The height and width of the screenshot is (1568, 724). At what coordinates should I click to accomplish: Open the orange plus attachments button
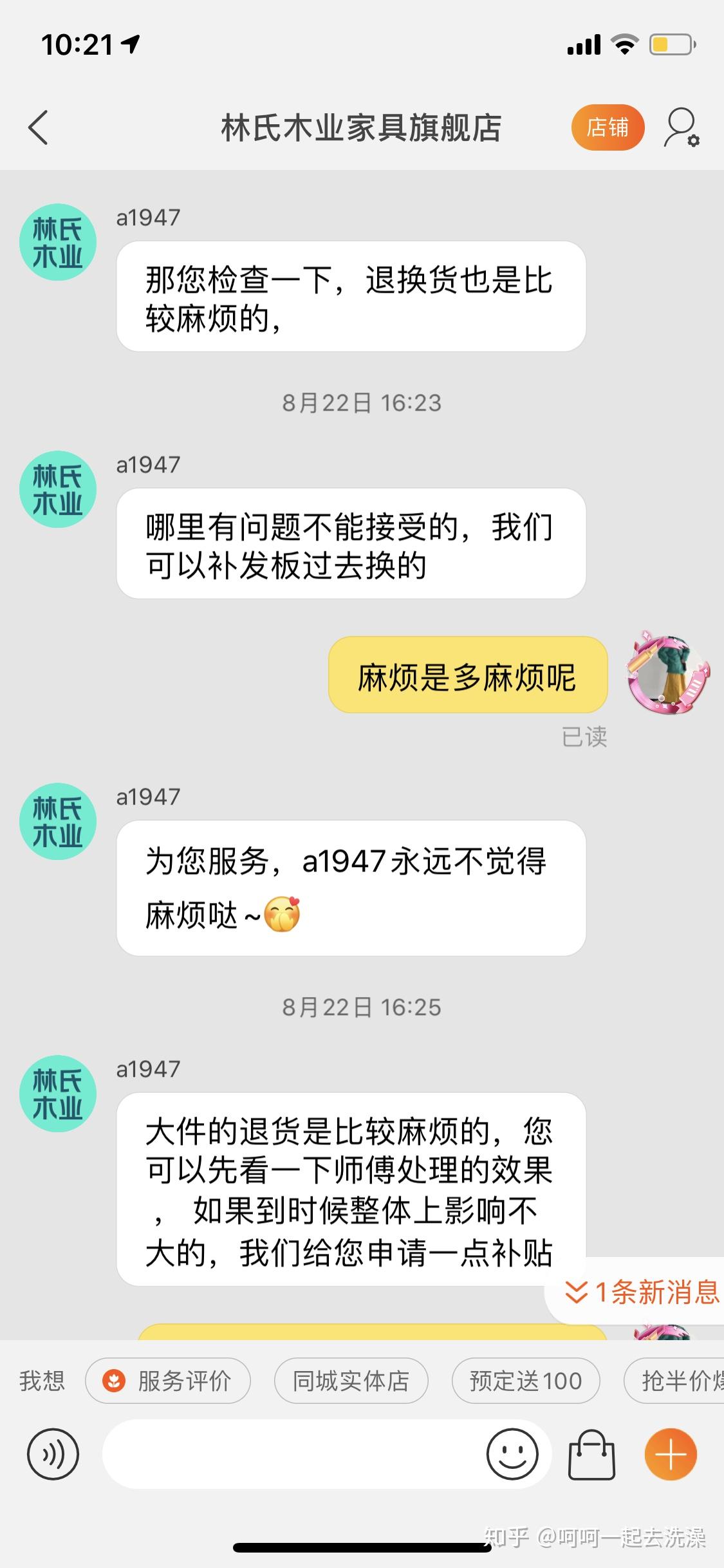671,1454
